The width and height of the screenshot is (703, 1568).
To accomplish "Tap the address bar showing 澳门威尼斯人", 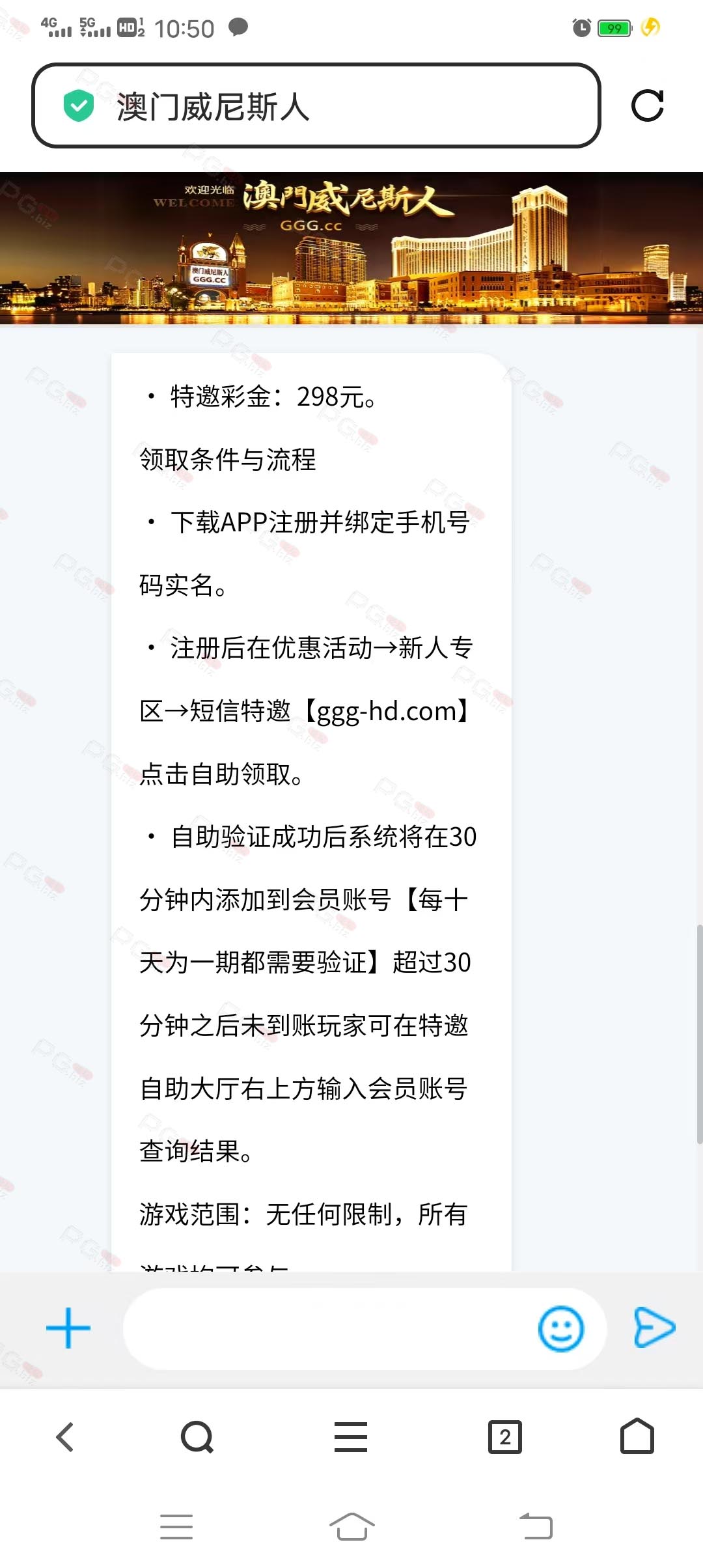I will 316,105.
